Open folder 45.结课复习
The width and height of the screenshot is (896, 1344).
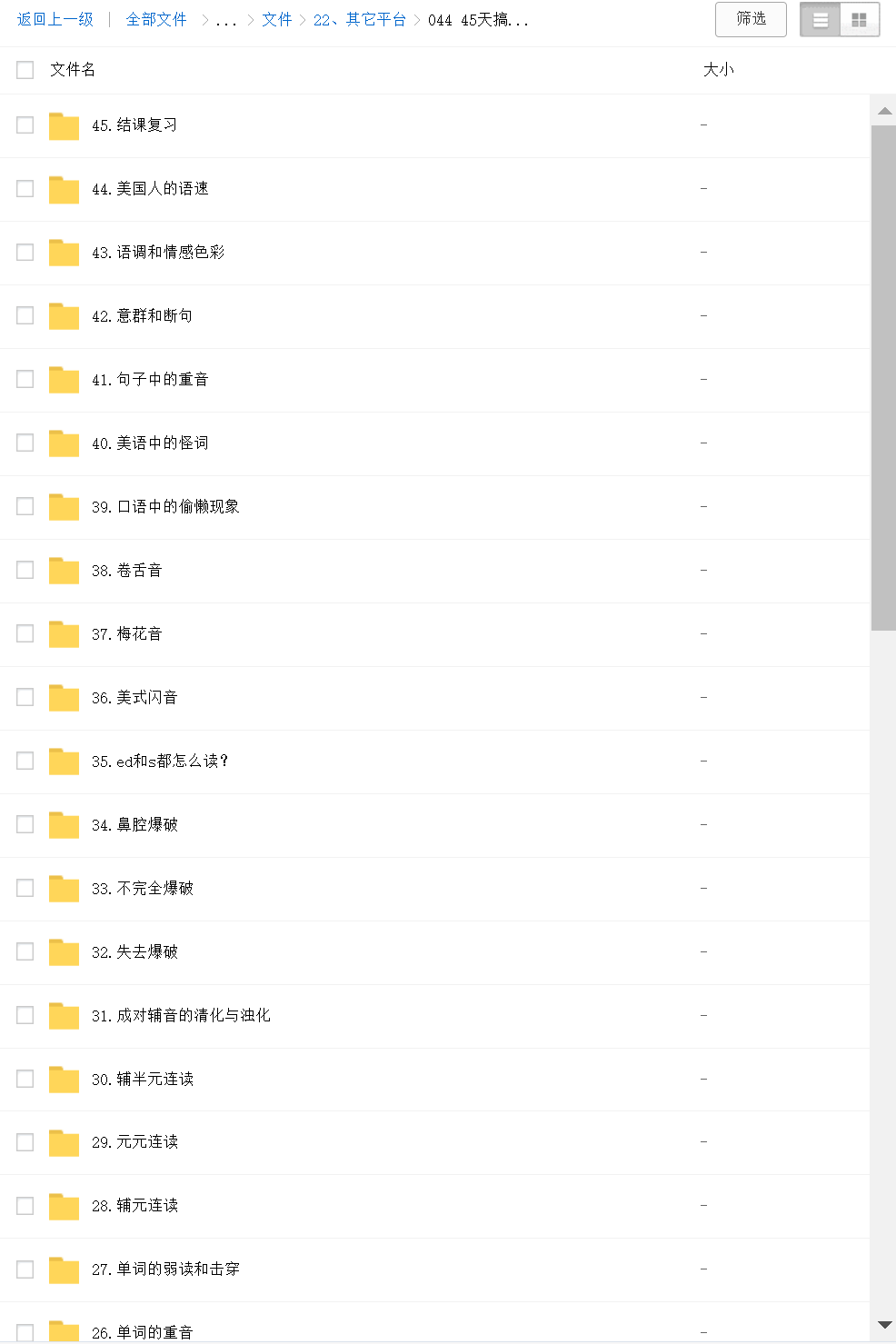point(134,125)
